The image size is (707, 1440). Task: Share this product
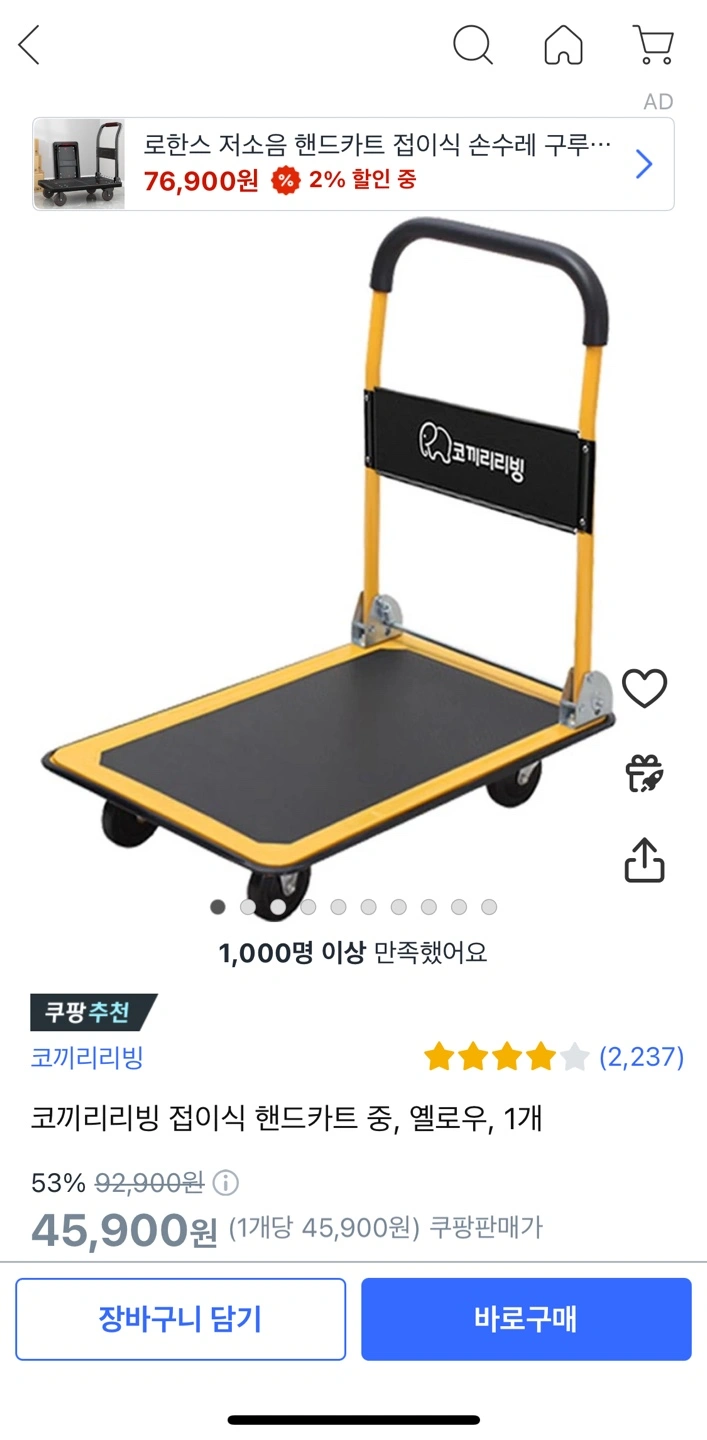(644, 860)
